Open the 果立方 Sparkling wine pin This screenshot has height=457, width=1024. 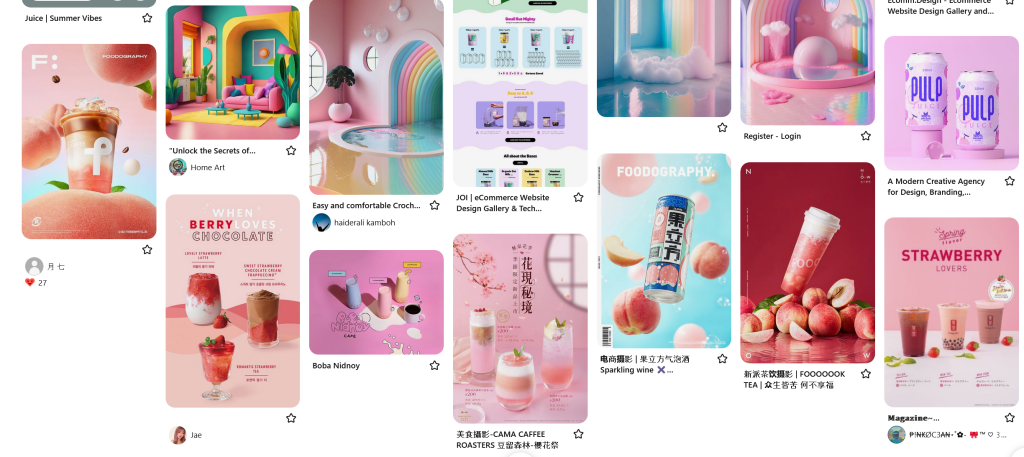664,250
